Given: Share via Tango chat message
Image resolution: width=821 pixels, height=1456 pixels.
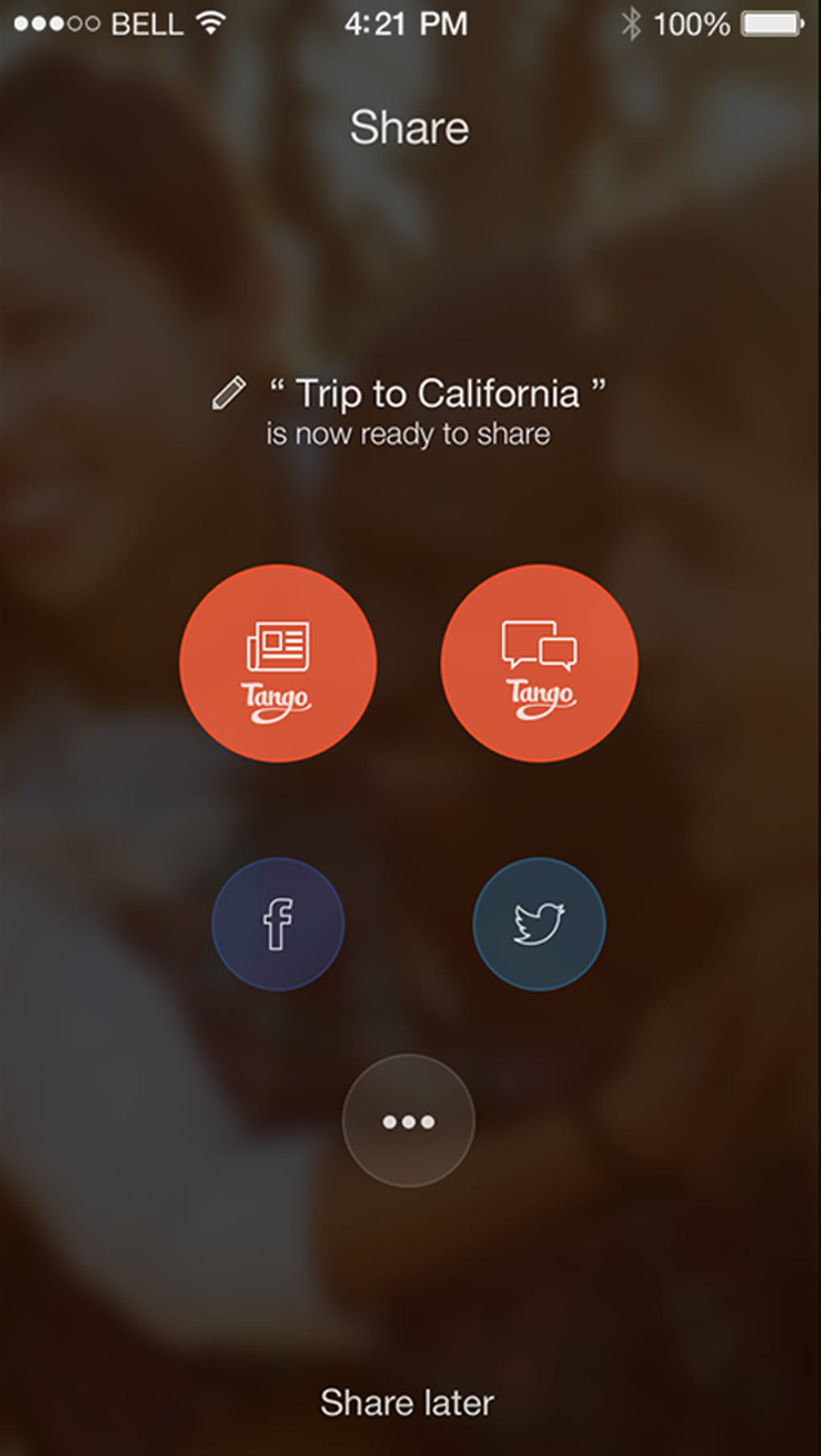Looking at the screenshot, I should [539, 664].
